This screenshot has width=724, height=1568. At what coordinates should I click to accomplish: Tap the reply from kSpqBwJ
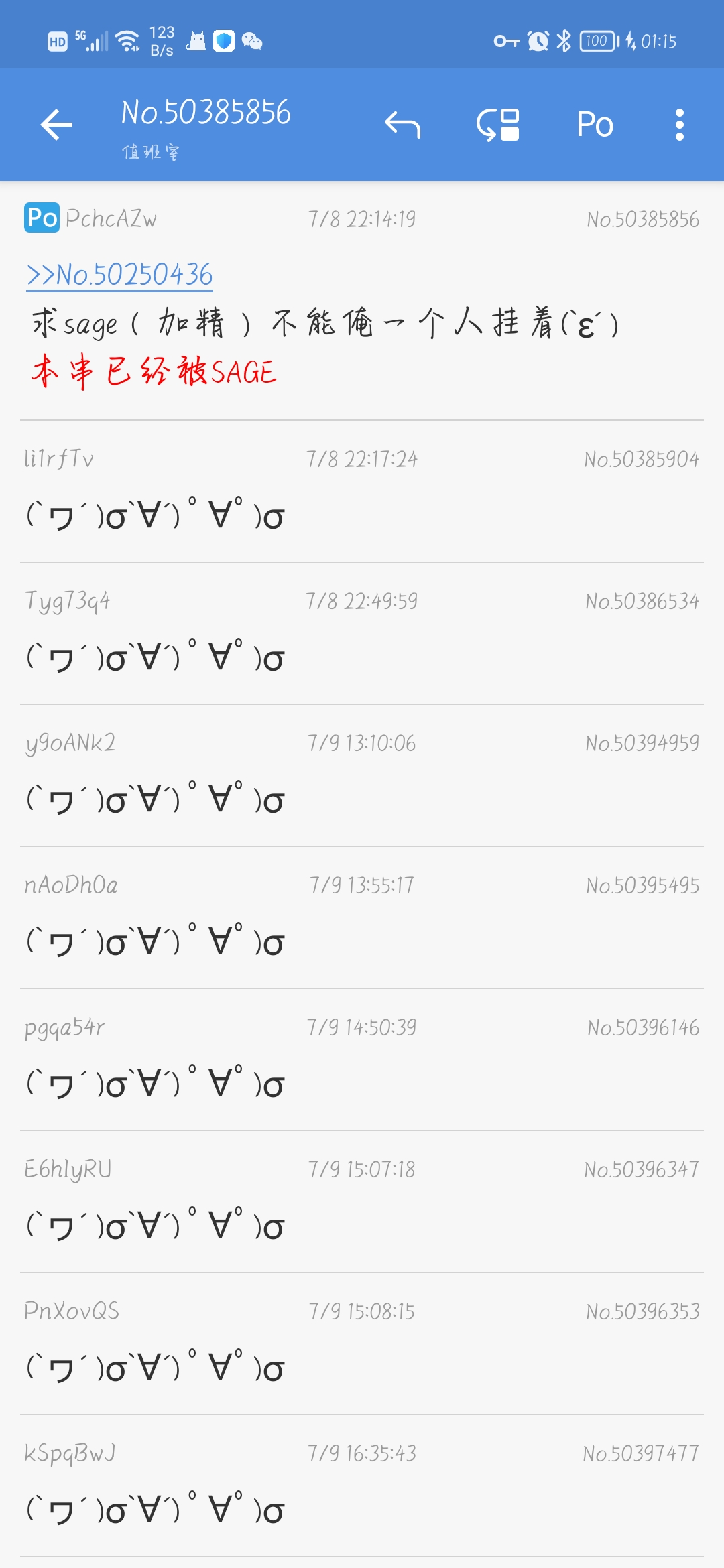pos(362,1486)
